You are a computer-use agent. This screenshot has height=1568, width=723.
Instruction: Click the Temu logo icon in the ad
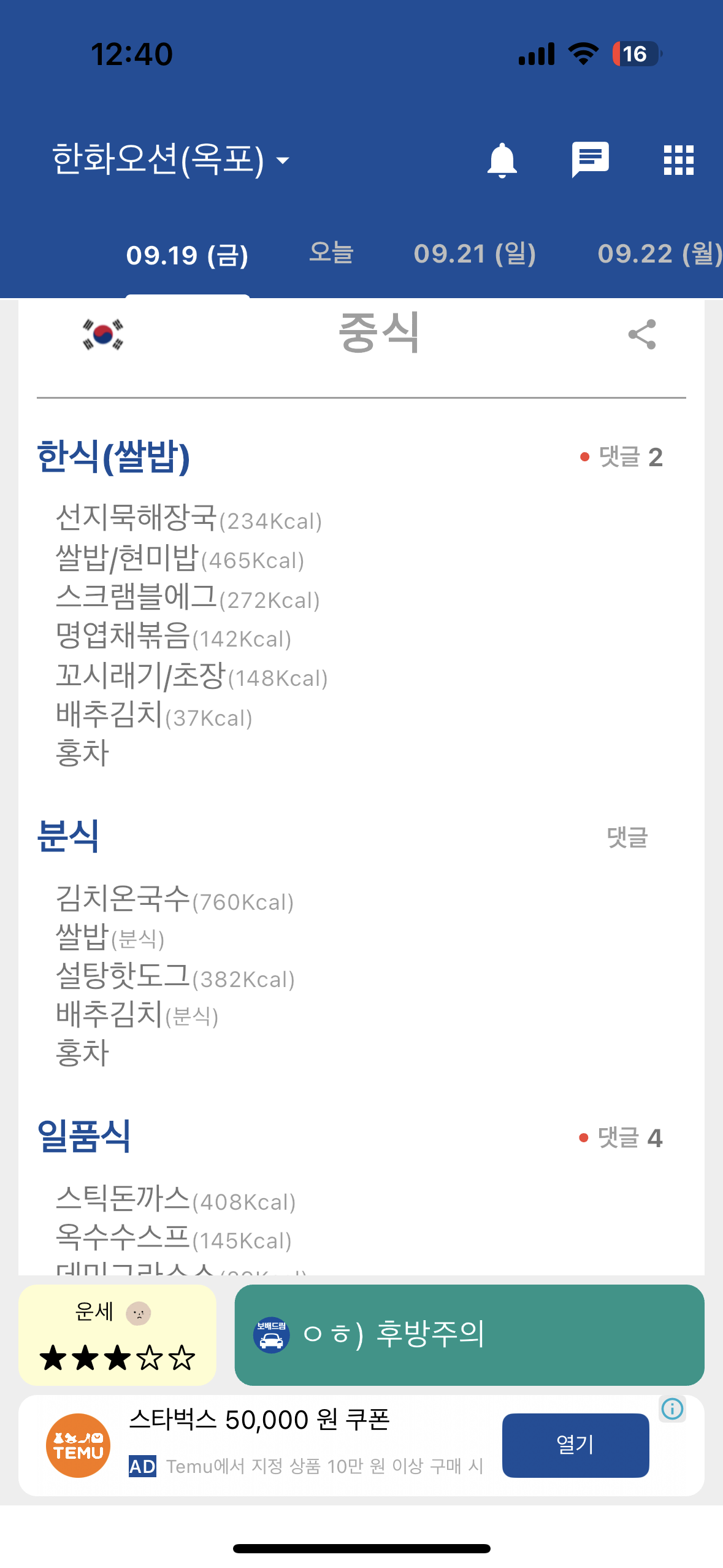click(x=78, y=1446)
